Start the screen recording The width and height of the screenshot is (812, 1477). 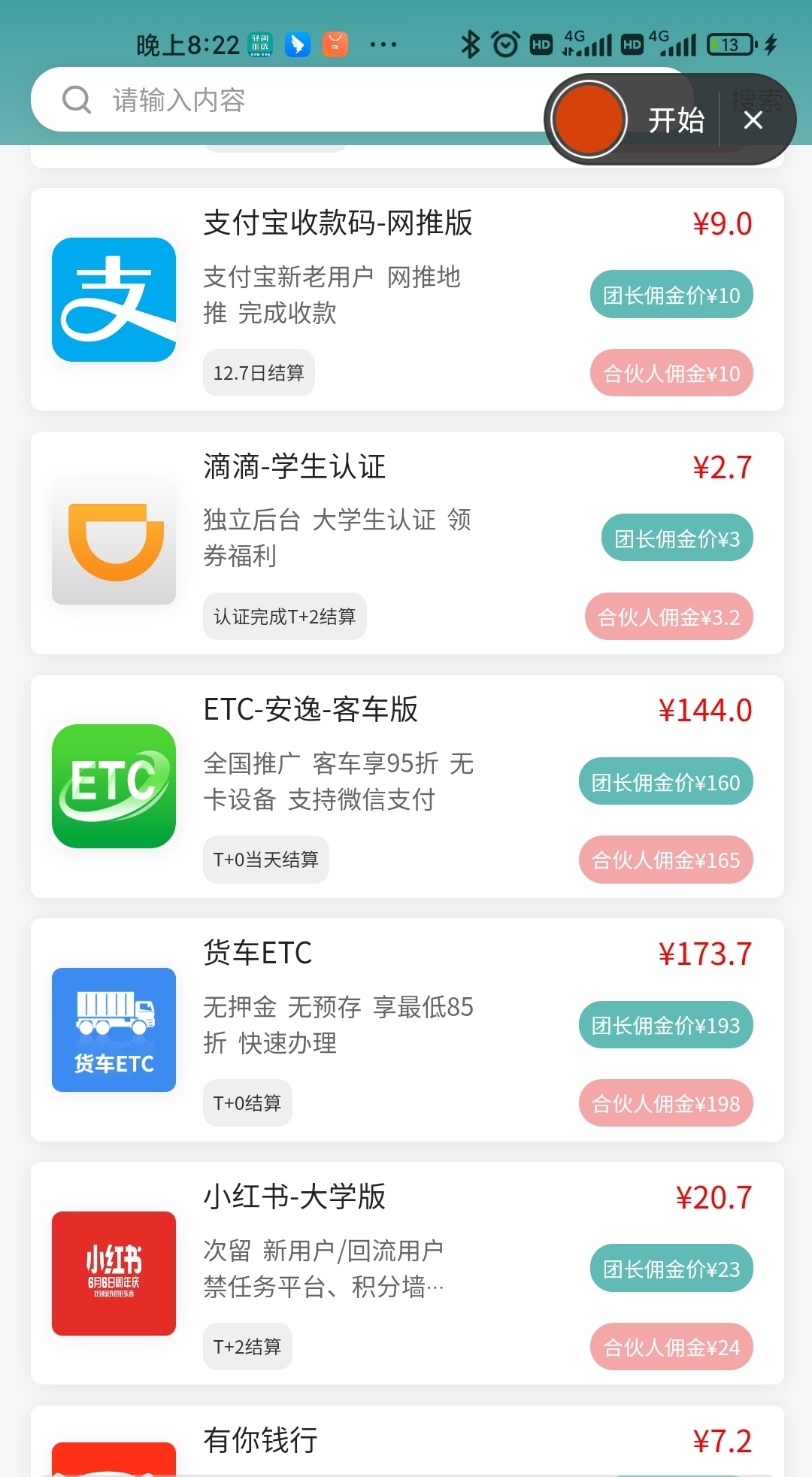589,120
